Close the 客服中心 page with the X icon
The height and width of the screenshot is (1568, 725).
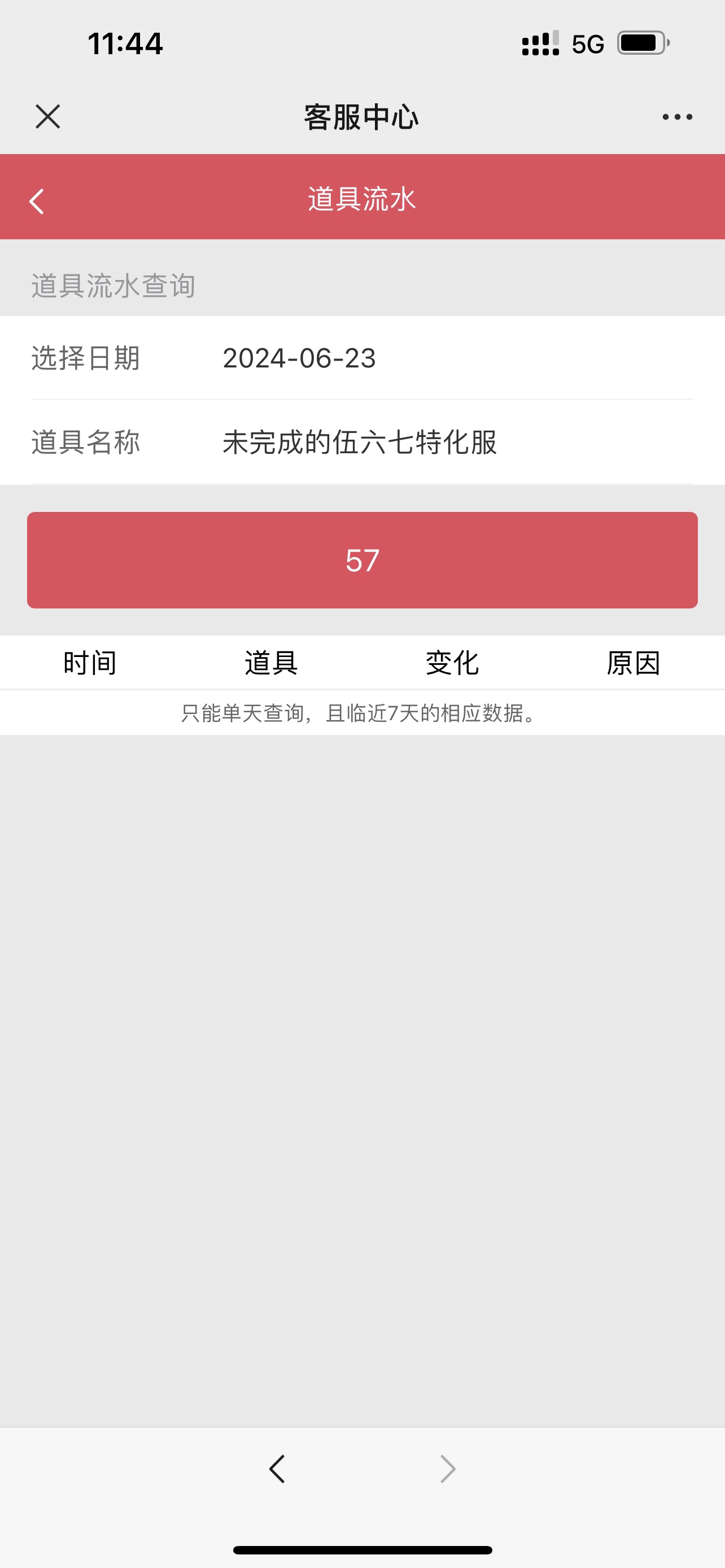pos(47,116)
